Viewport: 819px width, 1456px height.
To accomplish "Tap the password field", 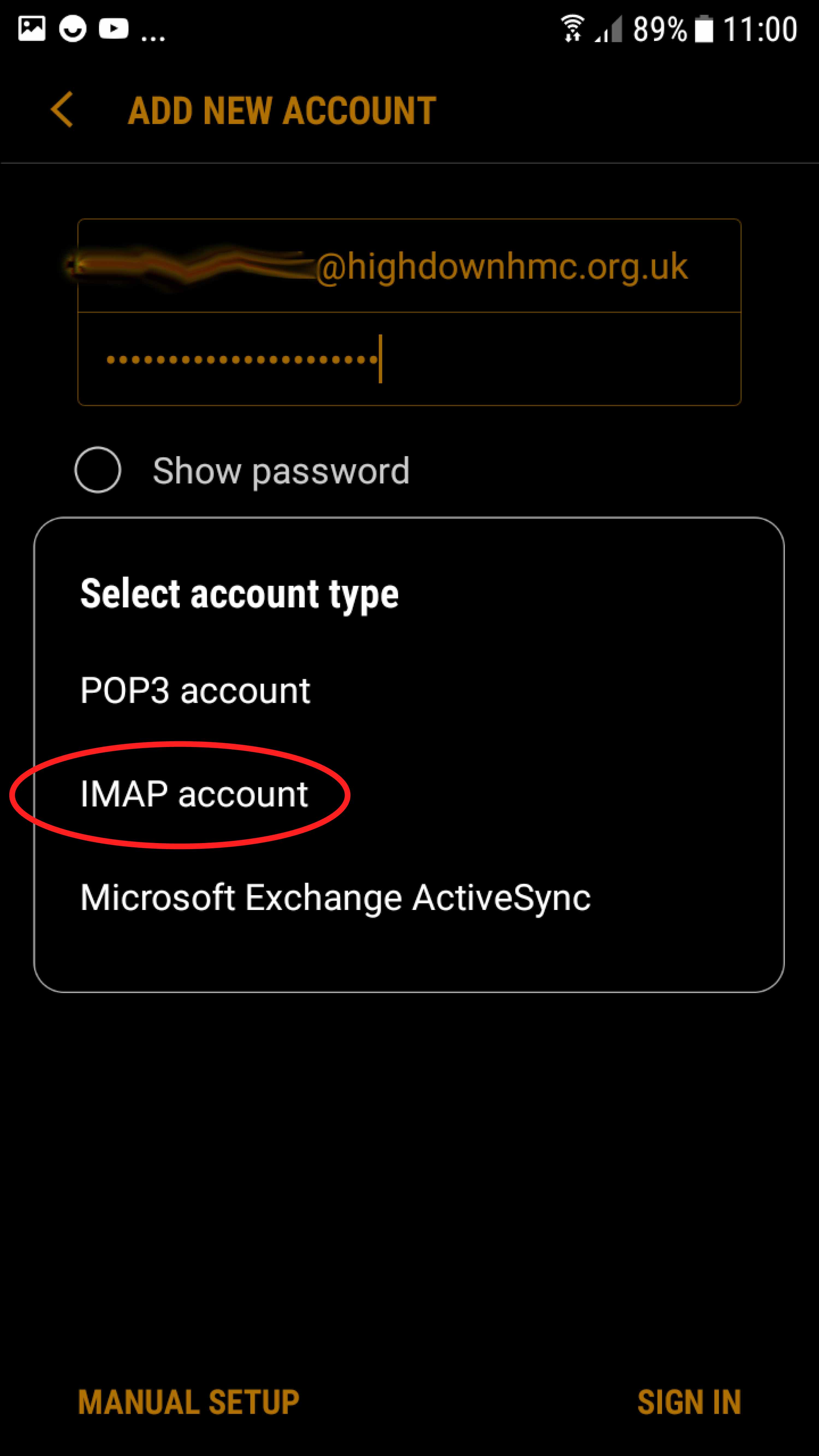I will (x=409, y=359).
